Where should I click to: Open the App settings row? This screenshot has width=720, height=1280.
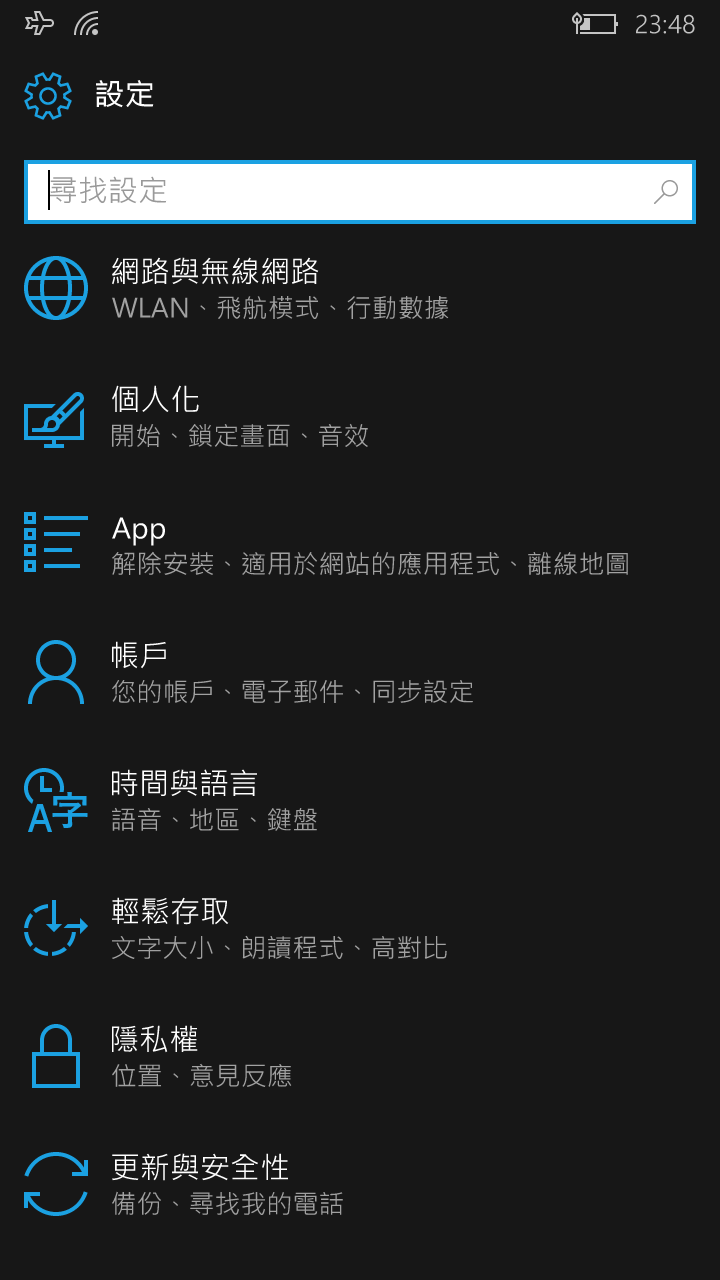360,544
